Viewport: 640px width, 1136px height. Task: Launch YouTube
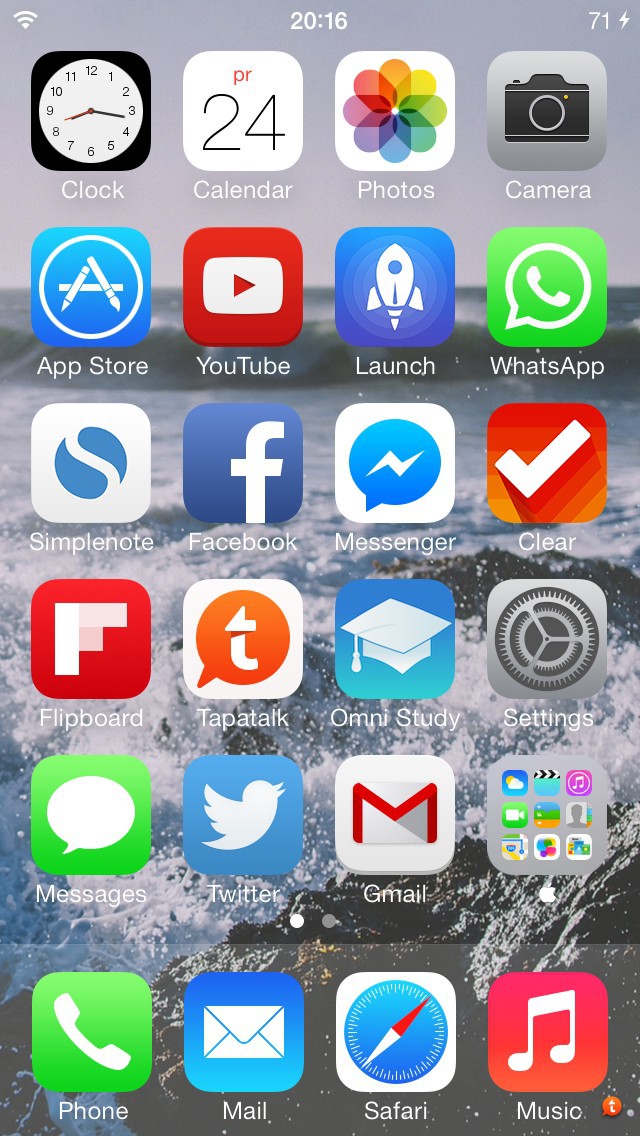point(243,287)
